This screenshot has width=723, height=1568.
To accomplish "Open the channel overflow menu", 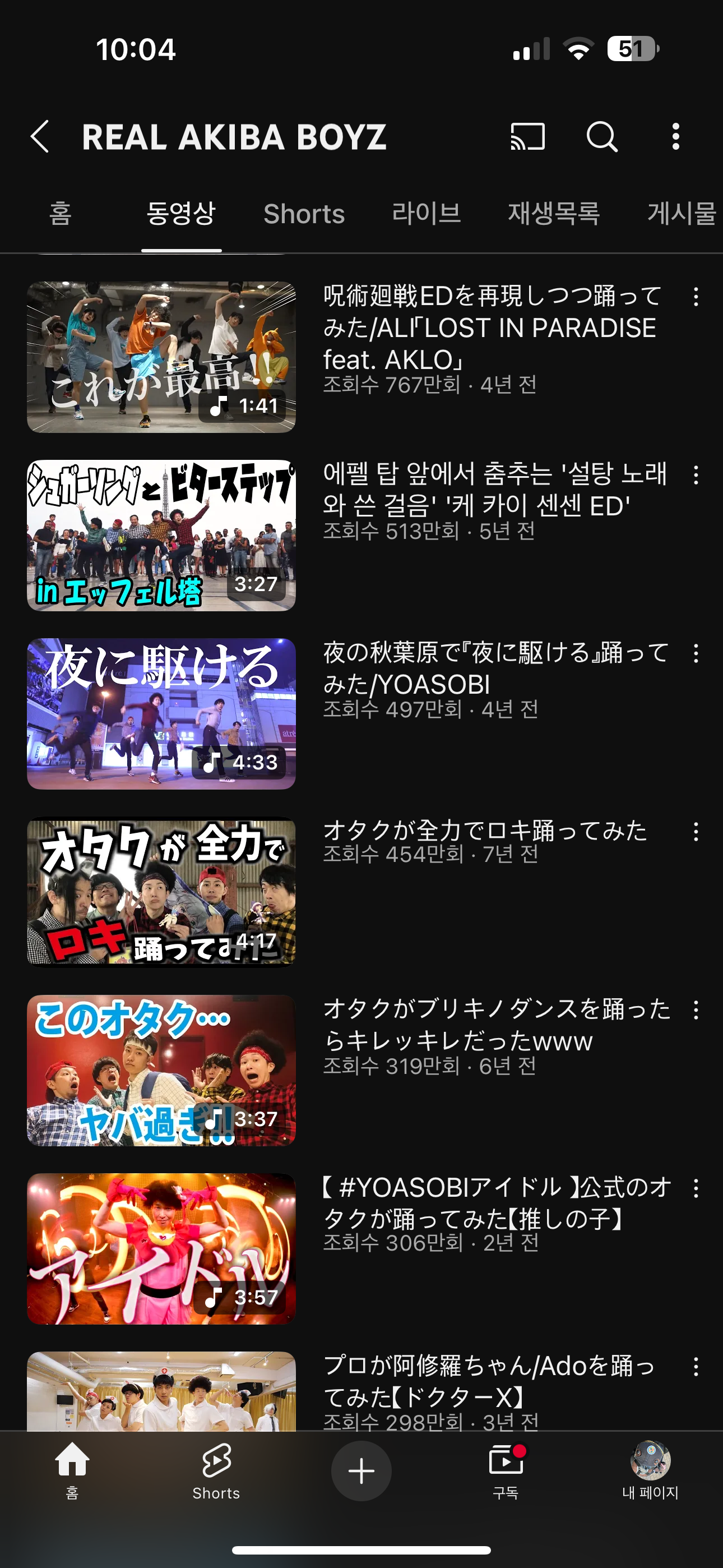I will point(675,136).
